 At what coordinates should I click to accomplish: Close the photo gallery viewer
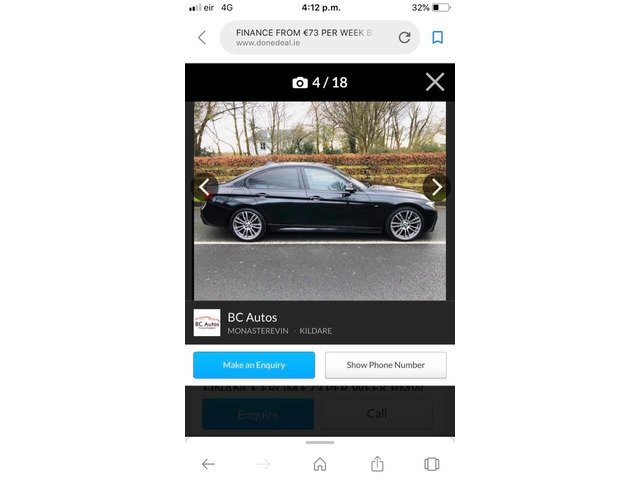coord(434,82)
